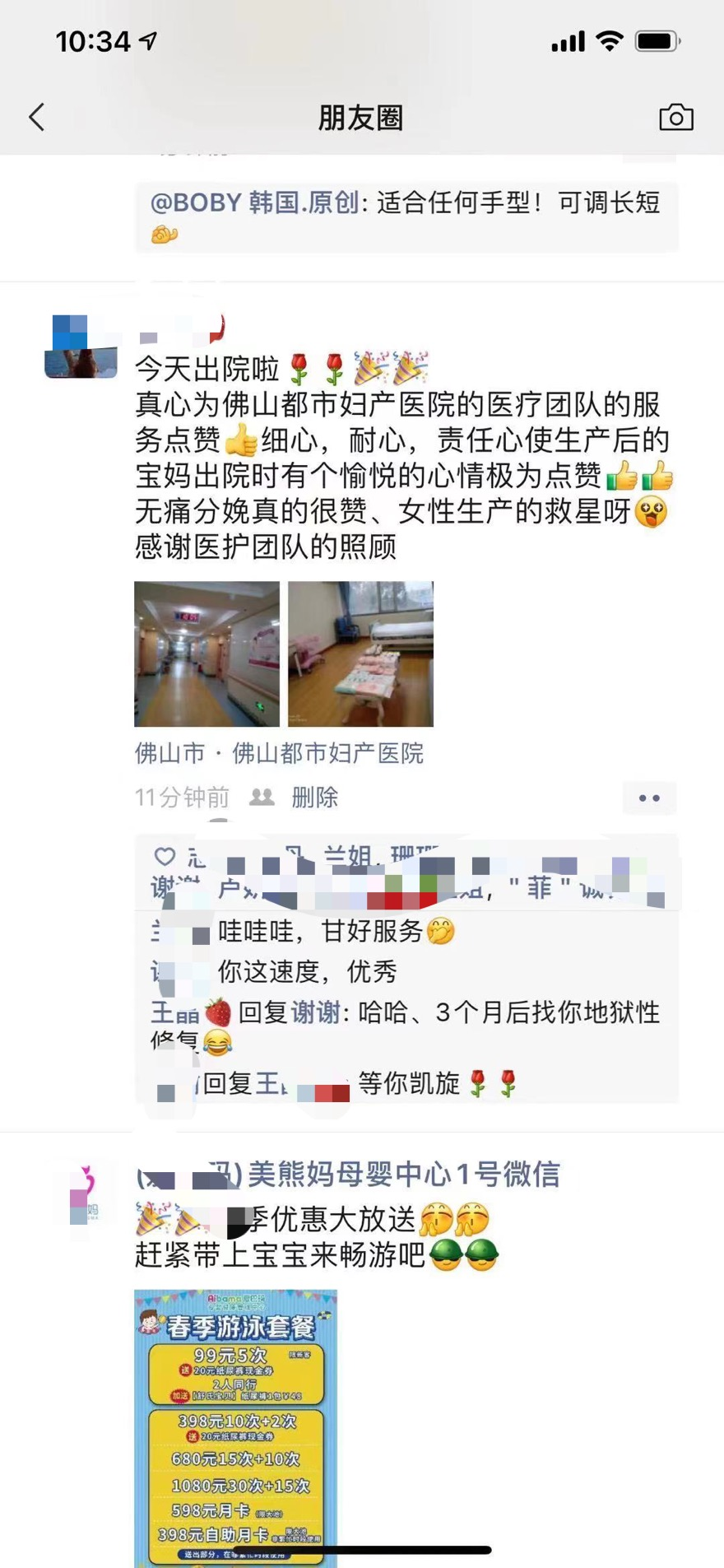Delete the hospital discharge post
This screenshot has width=724, height=1568.
314,797
